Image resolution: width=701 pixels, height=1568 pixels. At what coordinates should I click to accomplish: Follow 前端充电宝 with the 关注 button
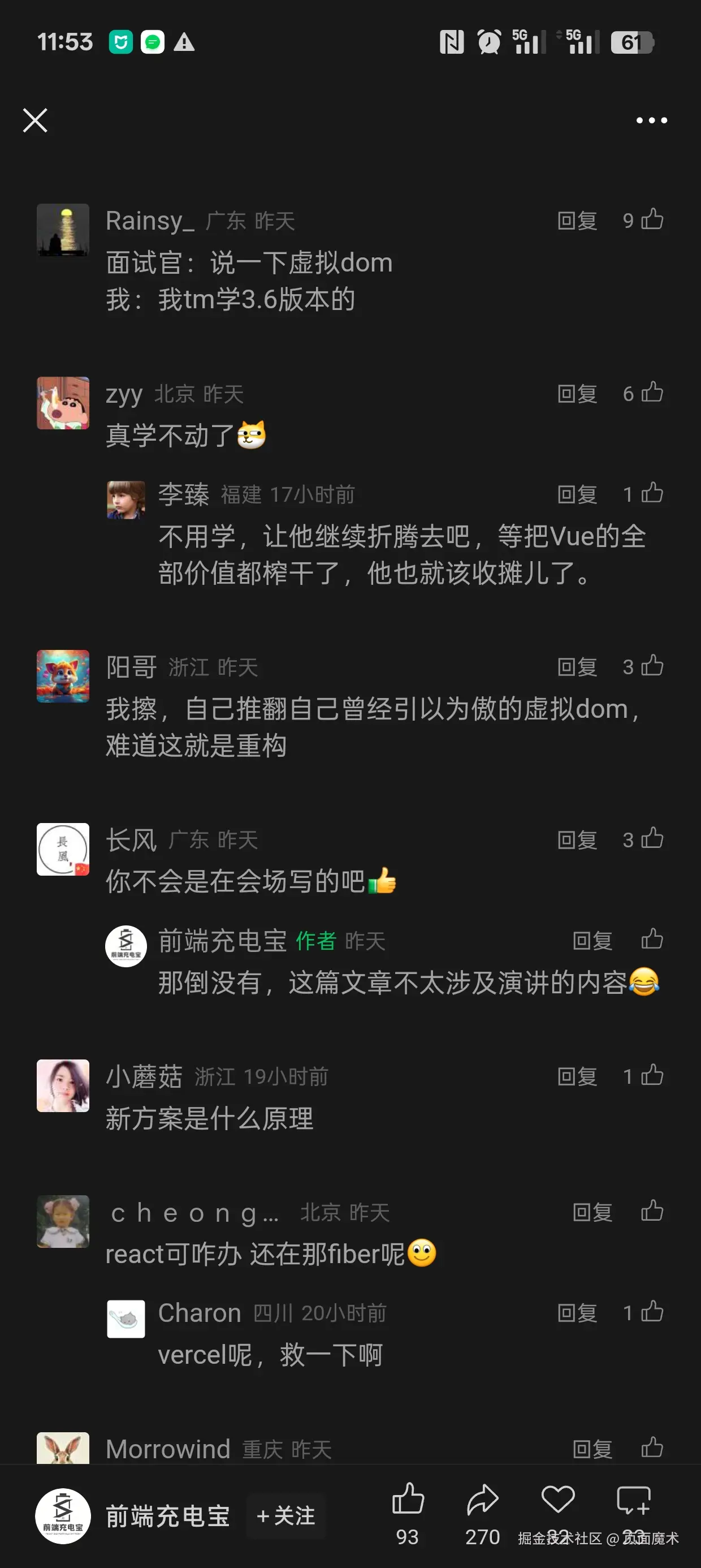coord(286,1515)
